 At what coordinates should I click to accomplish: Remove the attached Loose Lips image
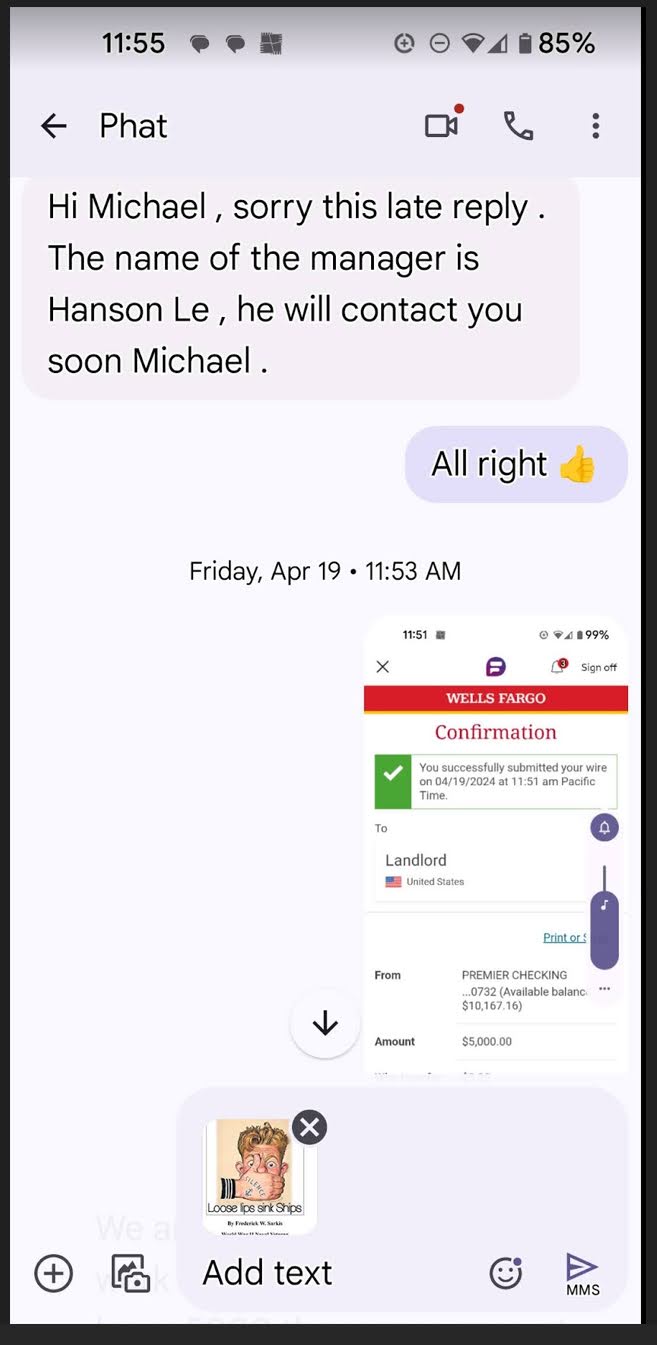[310, 1127]
